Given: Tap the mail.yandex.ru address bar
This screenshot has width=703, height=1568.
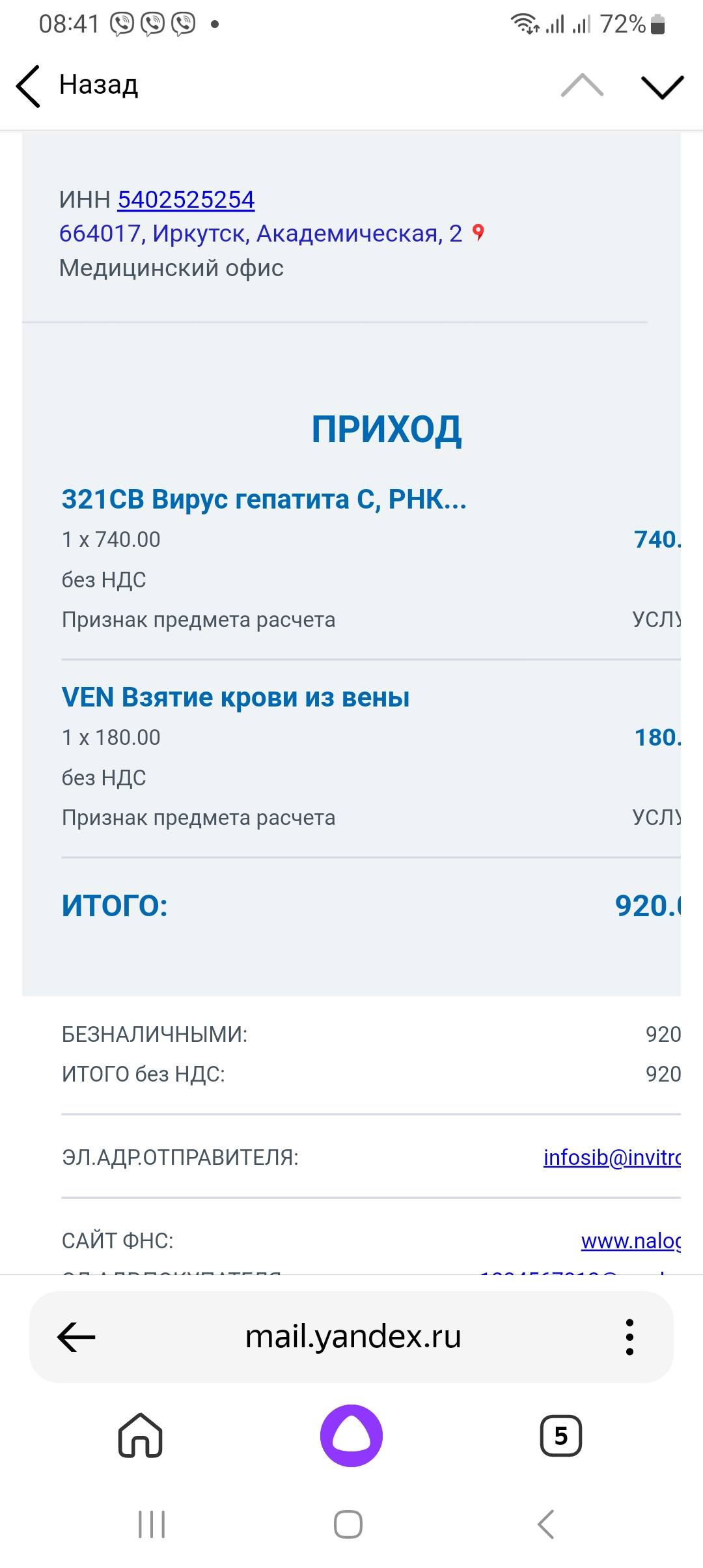Looking at the screenshot, I should pos(353,1337).
